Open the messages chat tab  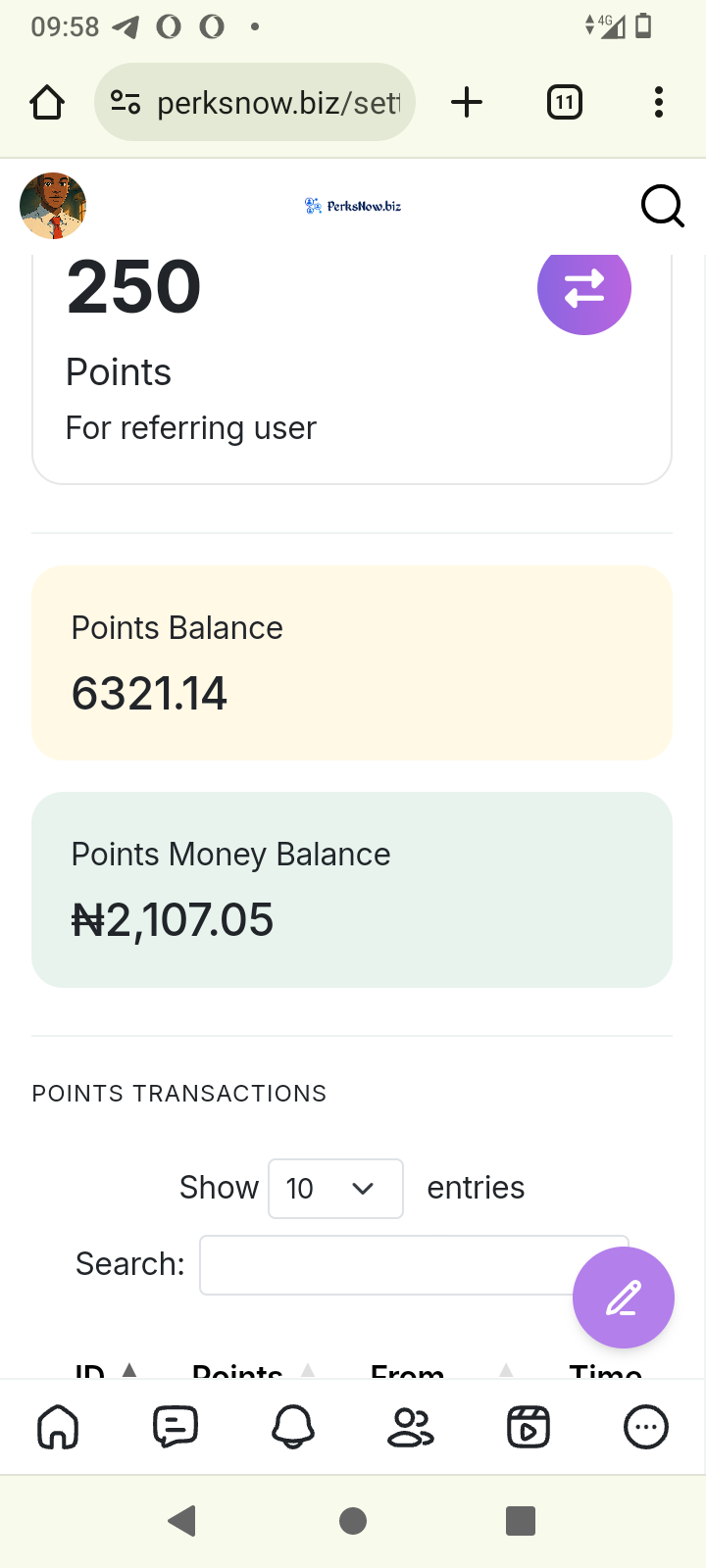click(176, 1427)
